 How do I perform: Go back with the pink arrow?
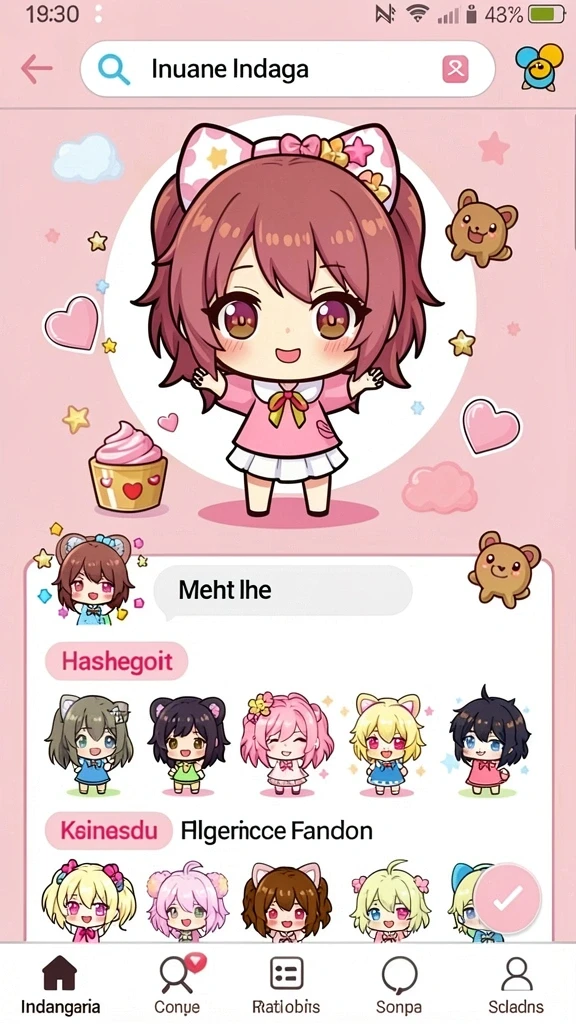coord(37,69)
